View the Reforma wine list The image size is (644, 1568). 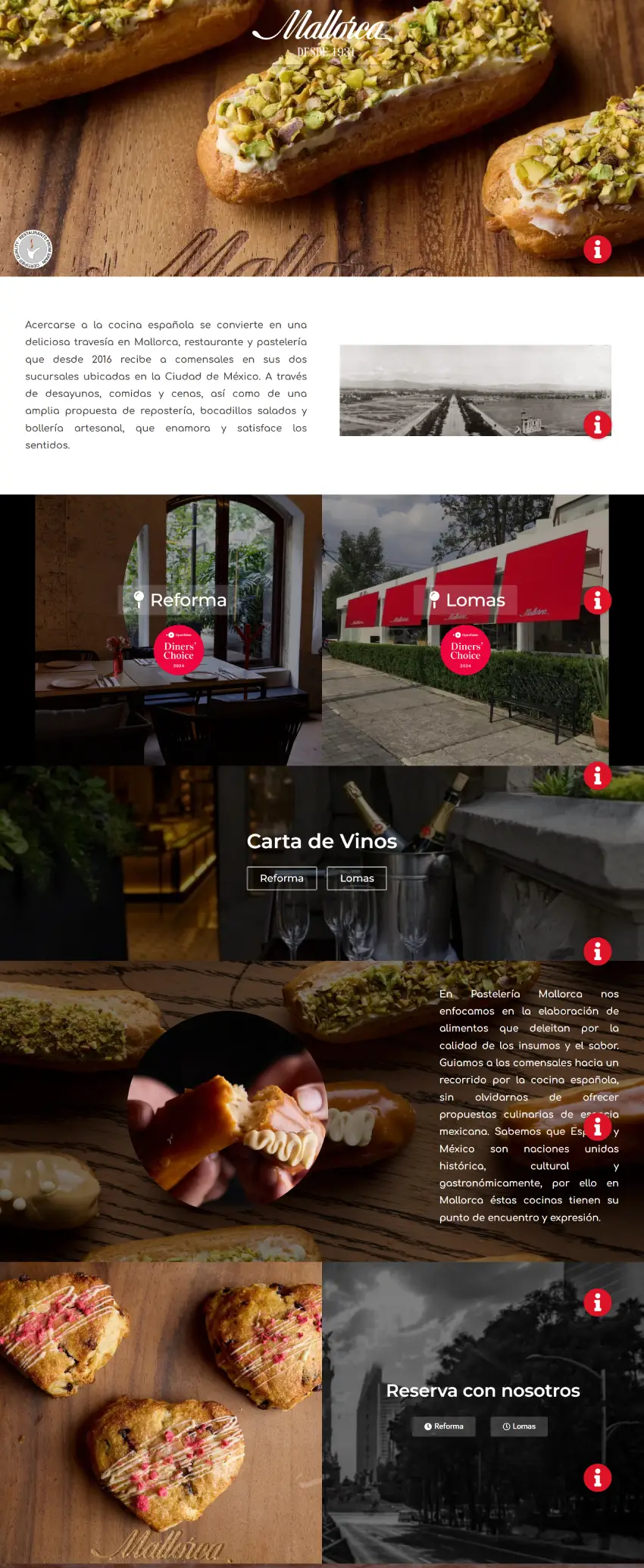tap(281, 878)
